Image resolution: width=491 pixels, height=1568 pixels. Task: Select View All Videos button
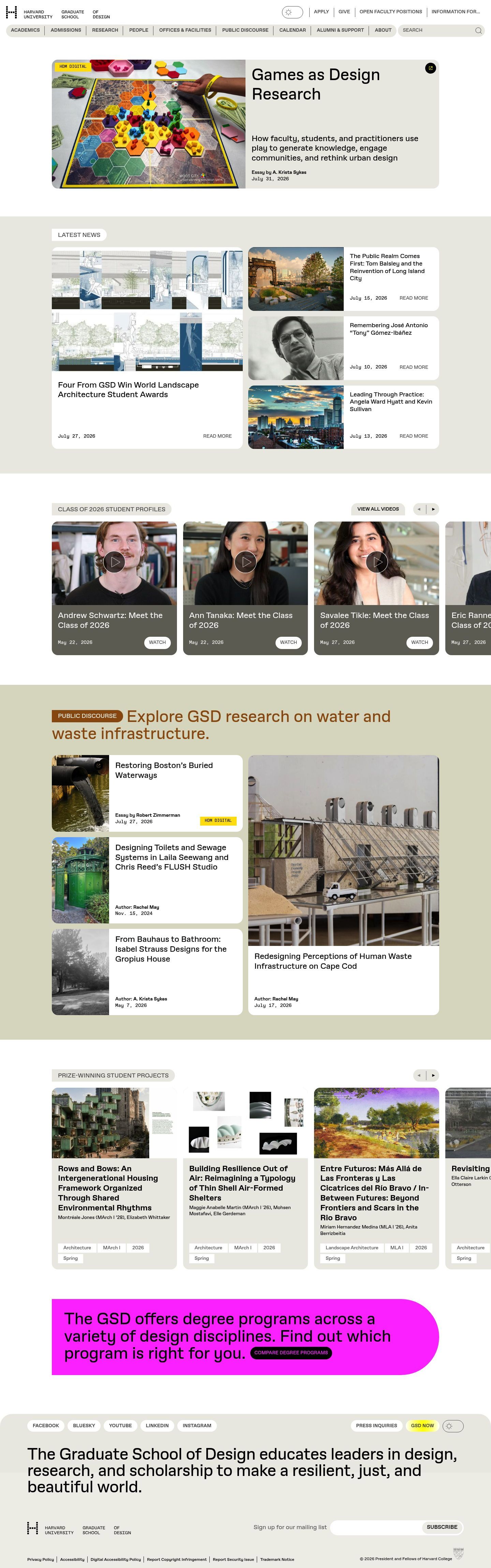coord(378,509)
